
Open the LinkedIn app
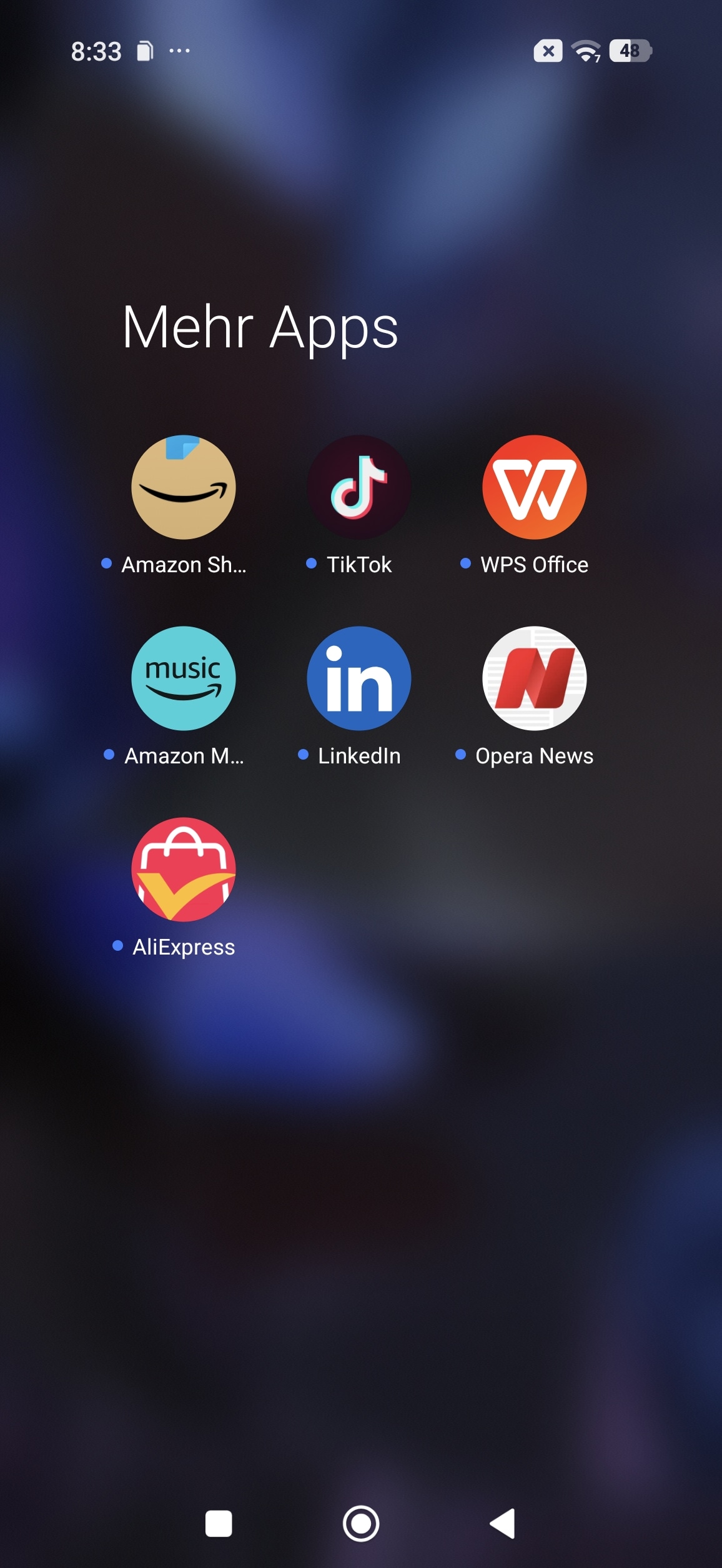click(x=359, y=678)
